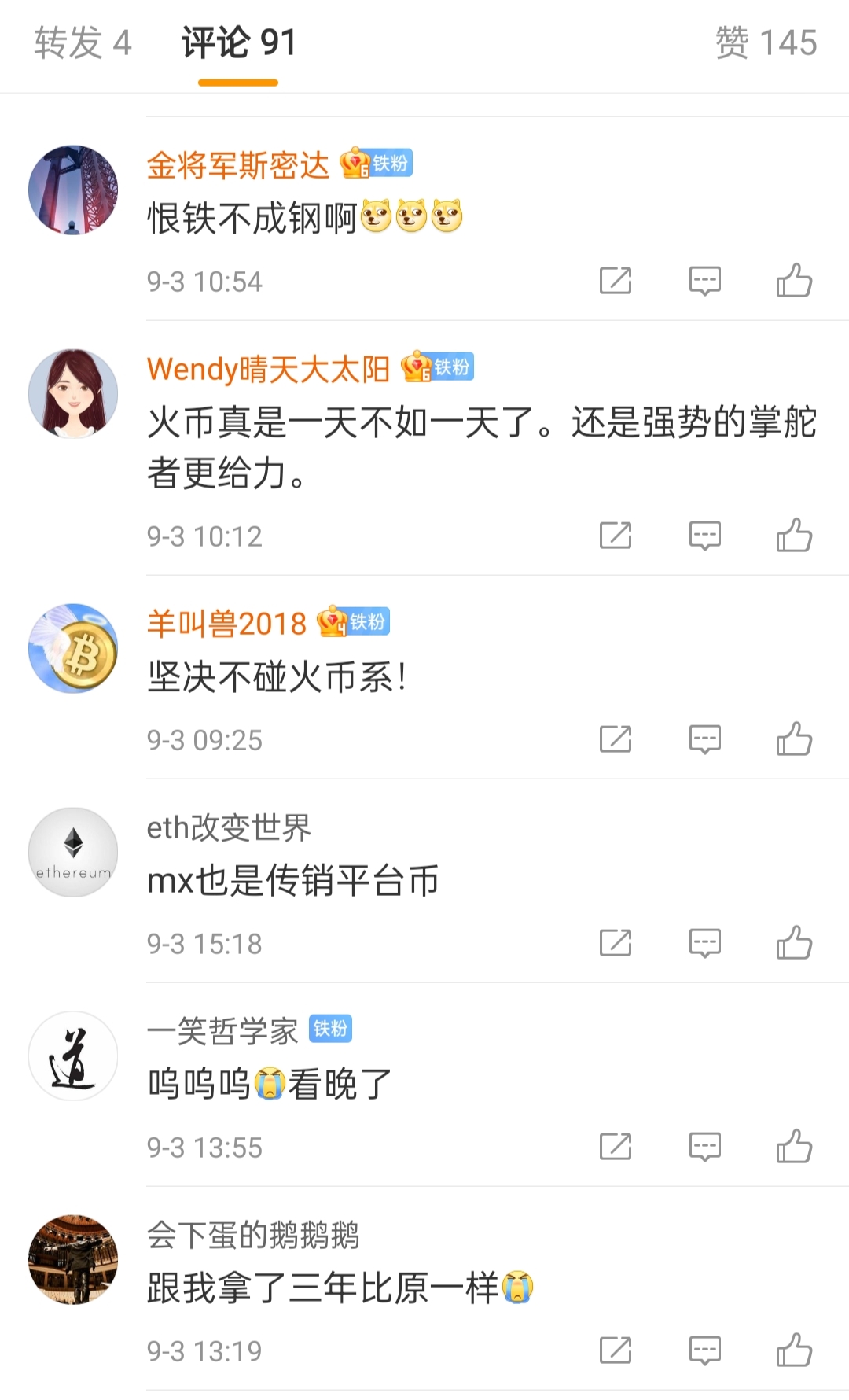Open the reply icon under Wendy晴天大太阳's comment
The height and width of the screenshot is (1400, 849).
(706, 534)
